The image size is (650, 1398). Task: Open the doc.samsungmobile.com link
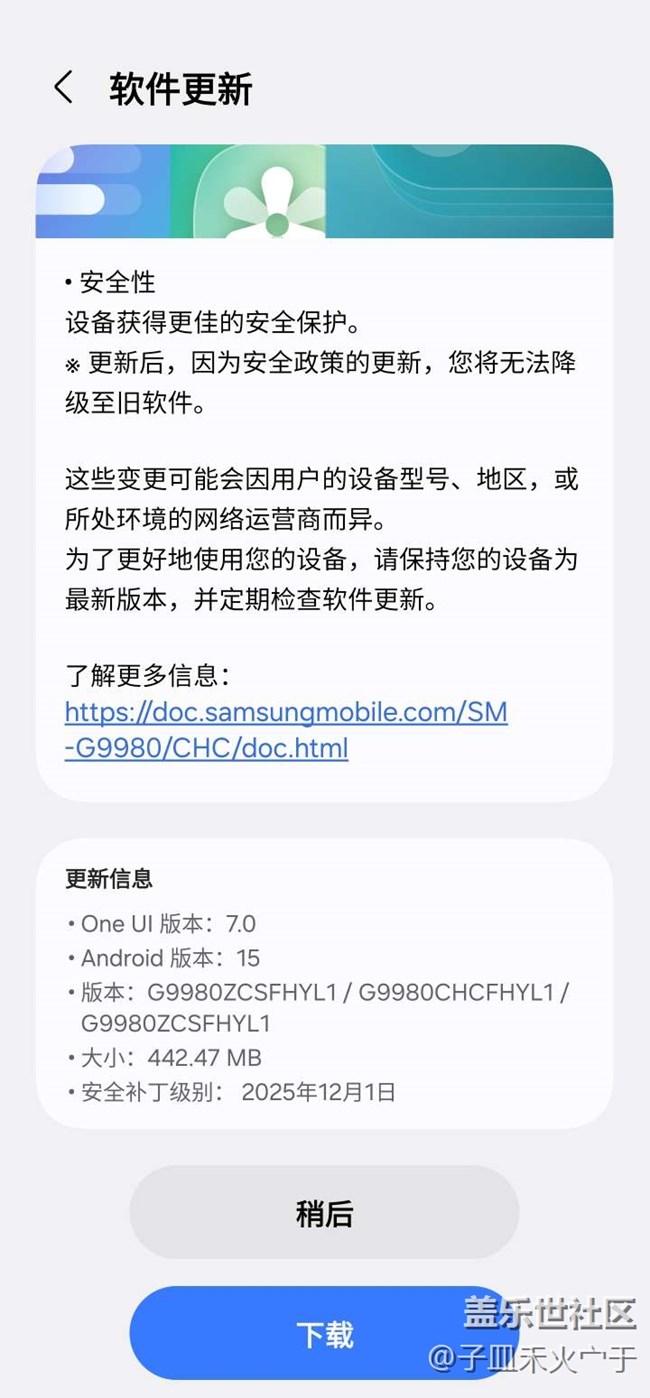click(286, 729)
